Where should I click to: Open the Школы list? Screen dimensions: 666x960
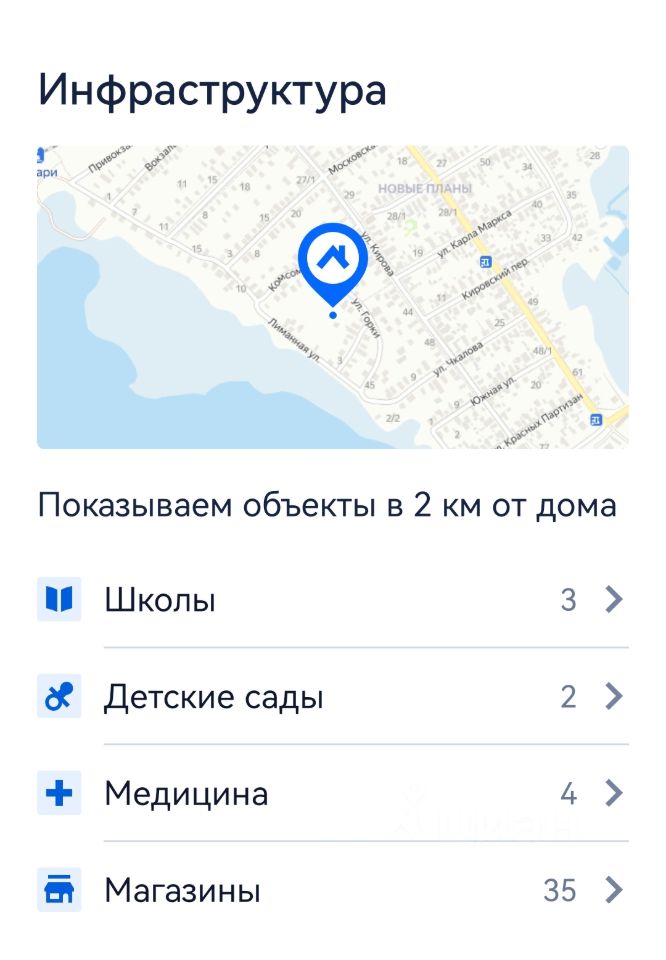pyautogui.click(x=333, y=600)
